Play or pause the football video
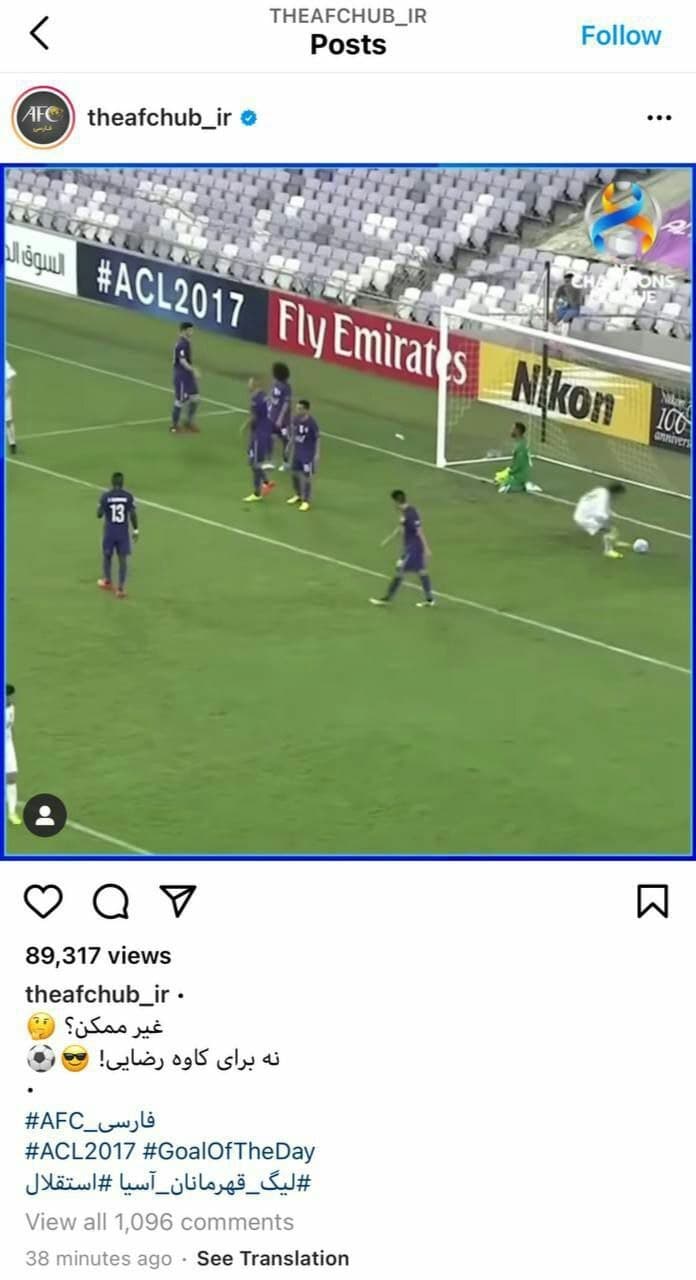 (348, 510)
